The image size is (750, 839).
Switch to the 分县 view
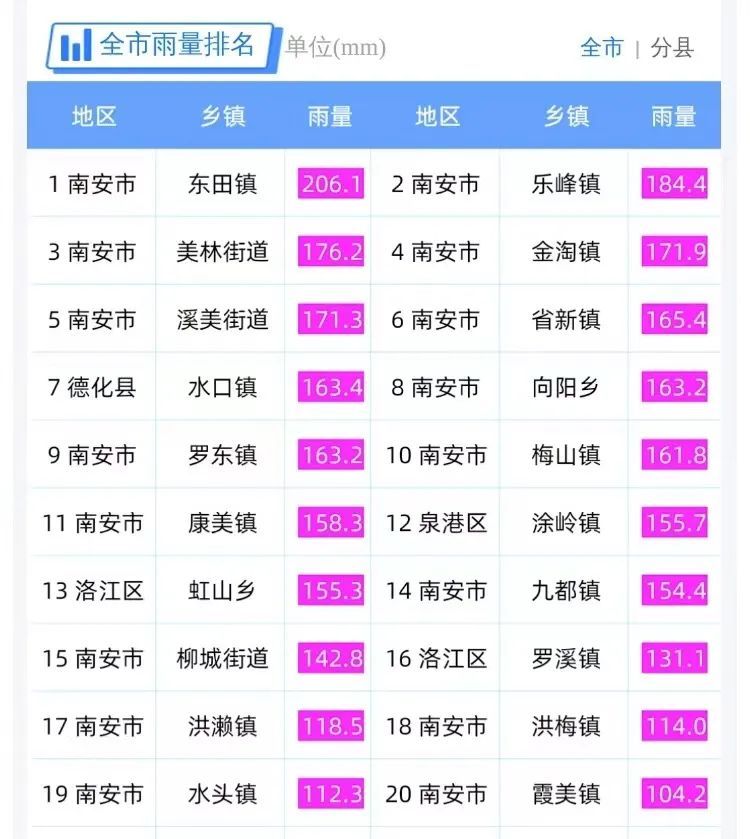click(x=672, y=47)
